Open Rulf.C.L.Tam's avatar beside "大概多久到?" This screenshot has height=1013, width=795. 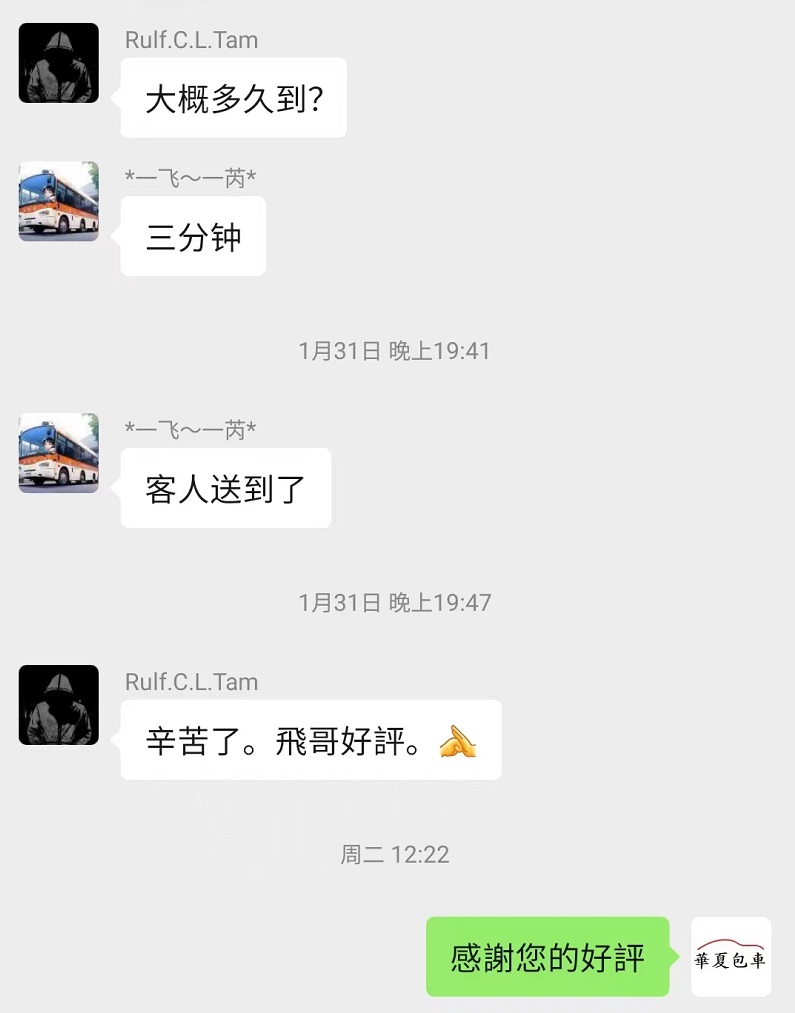[59, 63]
